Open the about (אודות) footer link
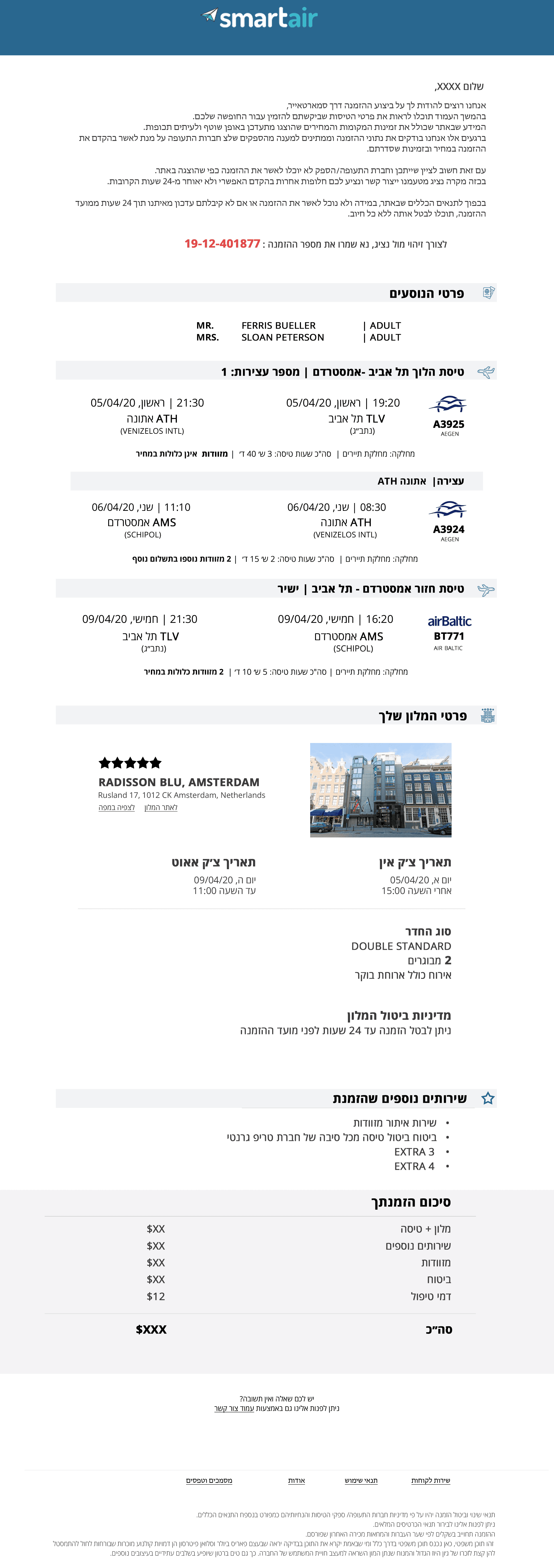Screen dimensions: 554x1568 tap(296, 1480)
